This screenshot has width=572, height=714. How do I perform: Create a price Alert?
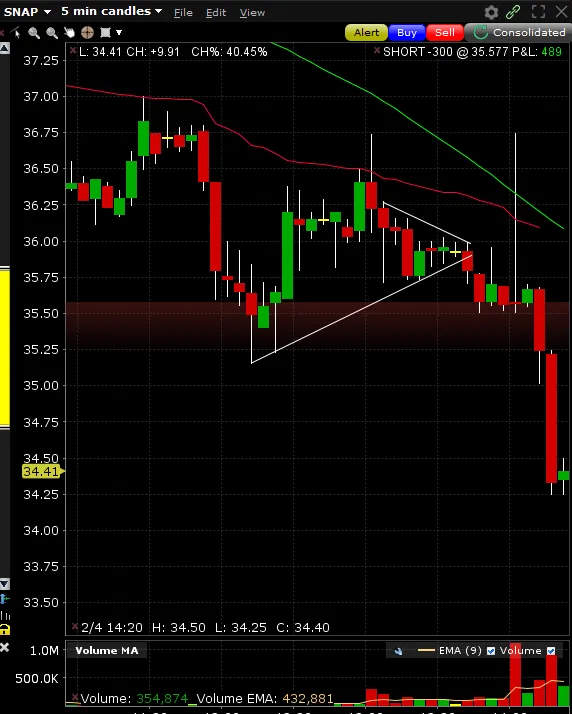click(x=366, y=33)
